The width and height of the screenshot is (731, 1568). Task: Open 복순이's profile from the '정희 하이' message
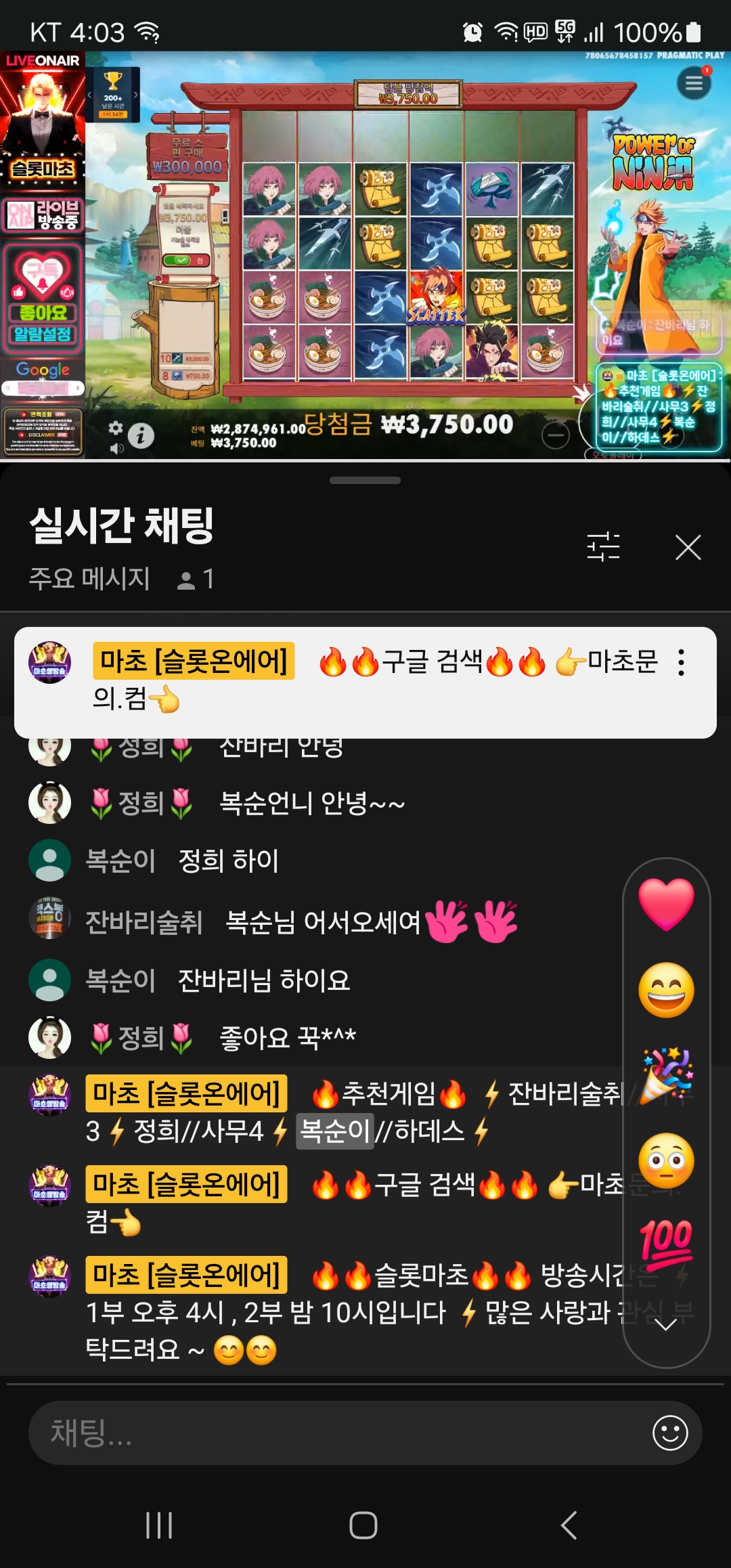49,861
